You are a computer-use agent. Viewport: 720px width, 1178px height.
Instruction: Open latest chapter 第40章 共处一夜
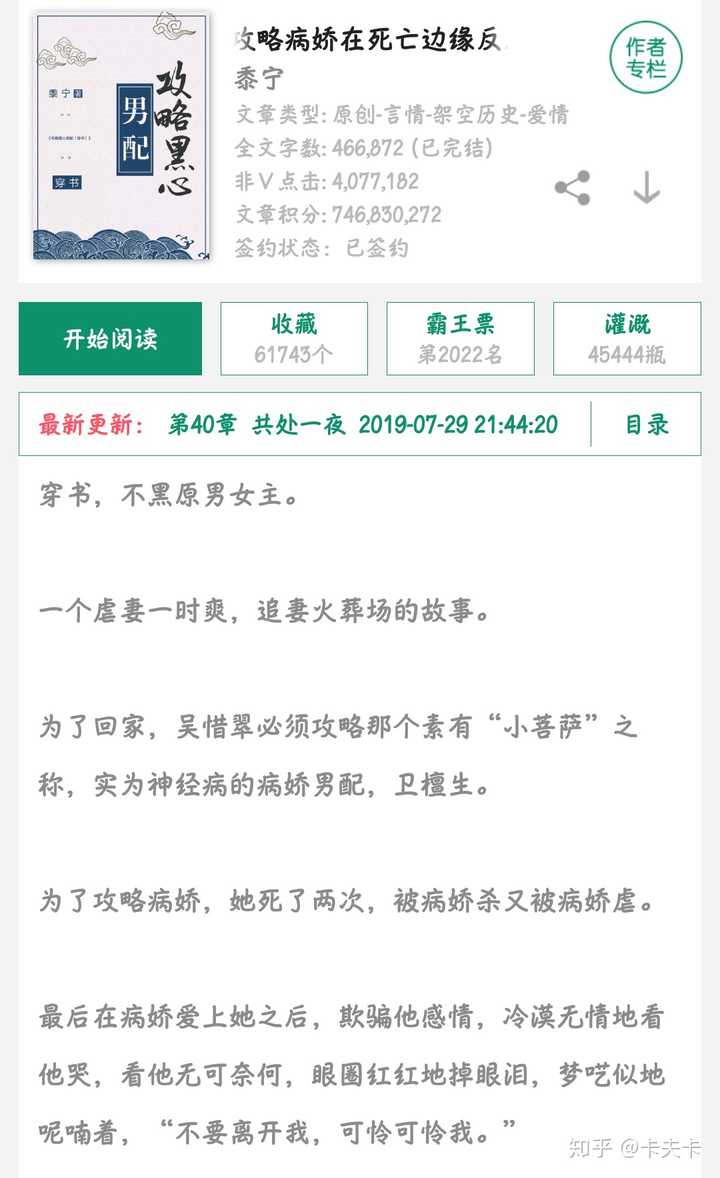pos(257,424)
